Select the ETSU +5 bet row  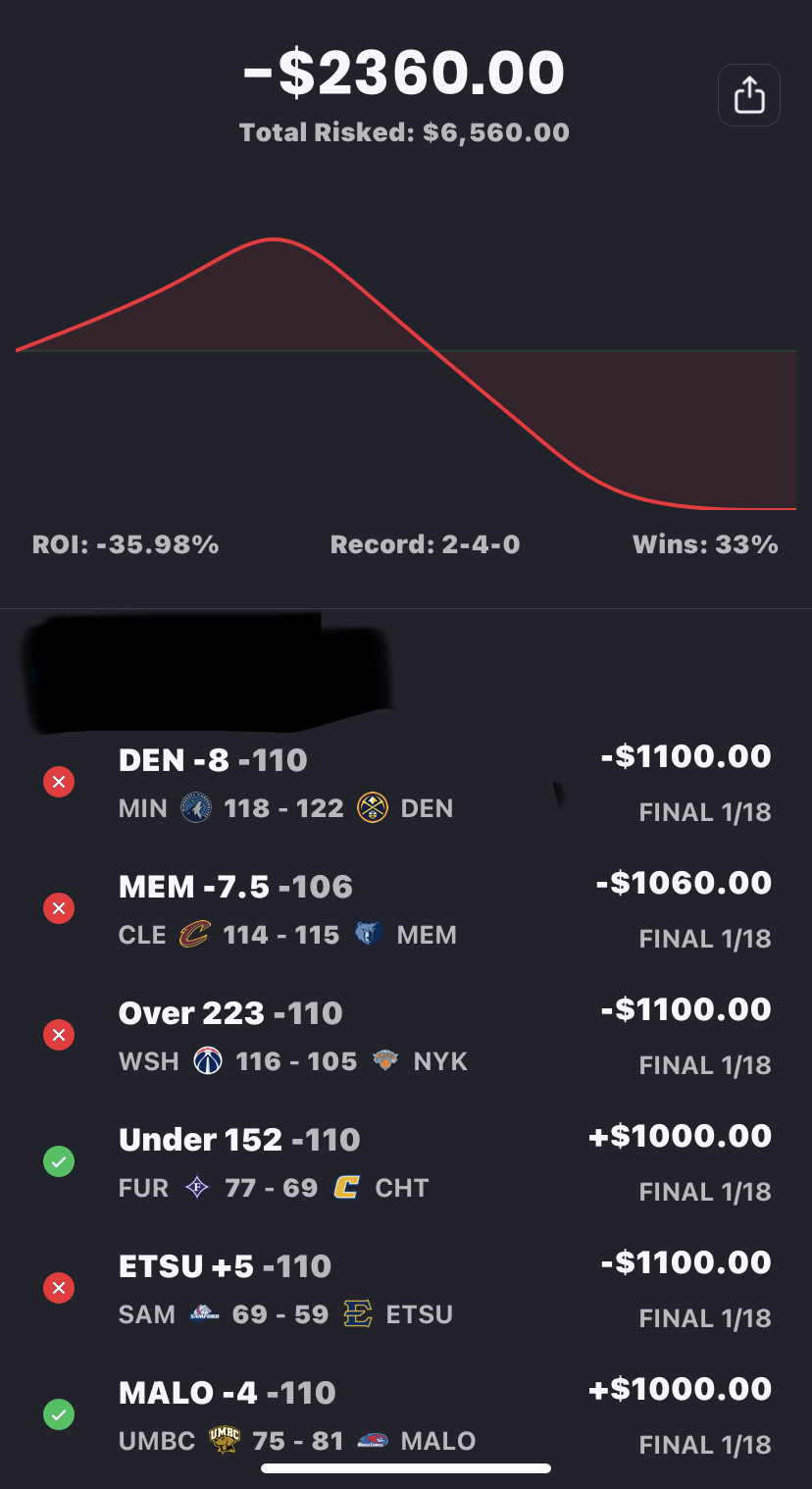406,1290
